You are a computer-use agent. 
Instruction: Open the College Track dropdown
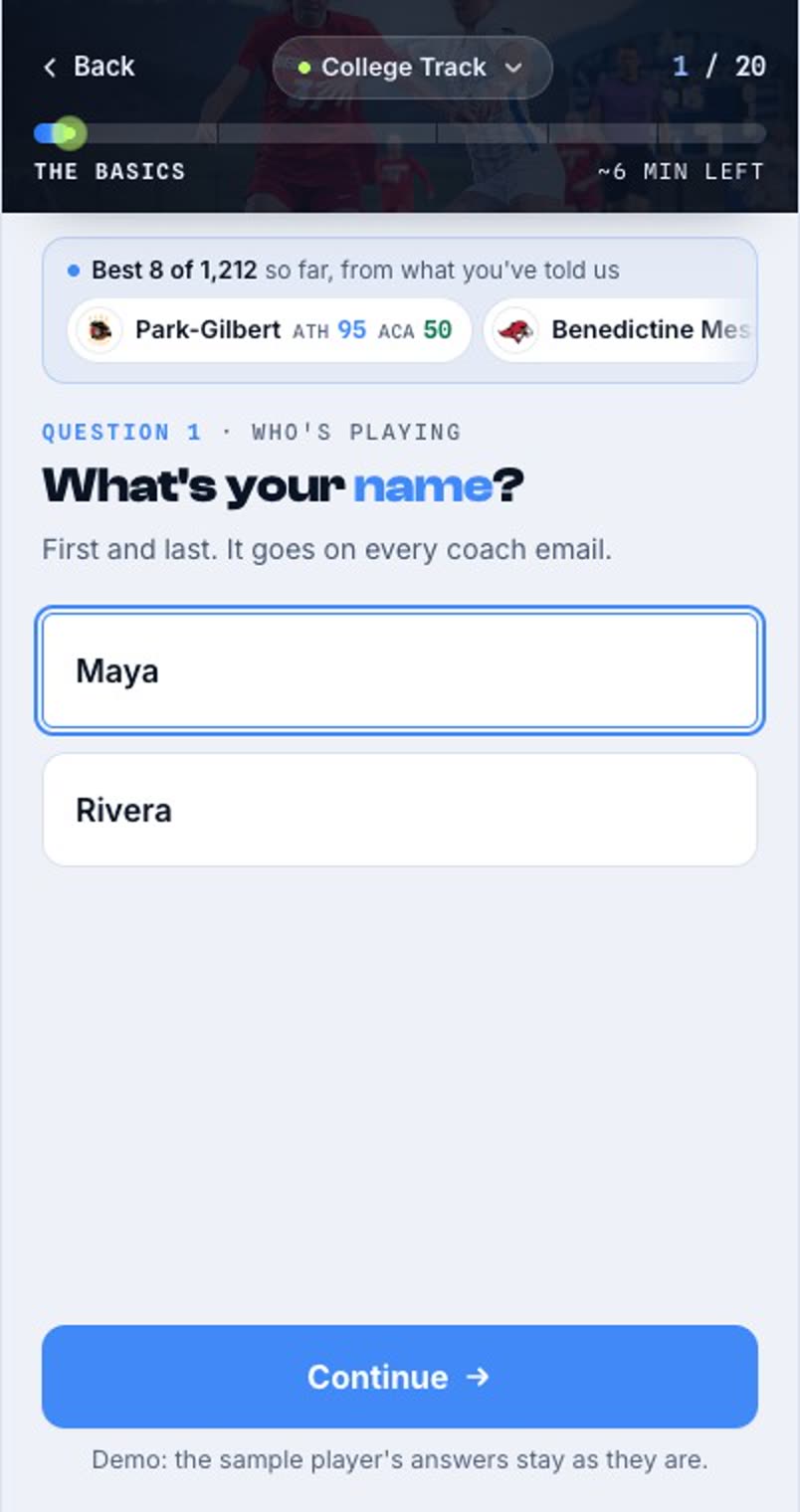tap(412, 68)
